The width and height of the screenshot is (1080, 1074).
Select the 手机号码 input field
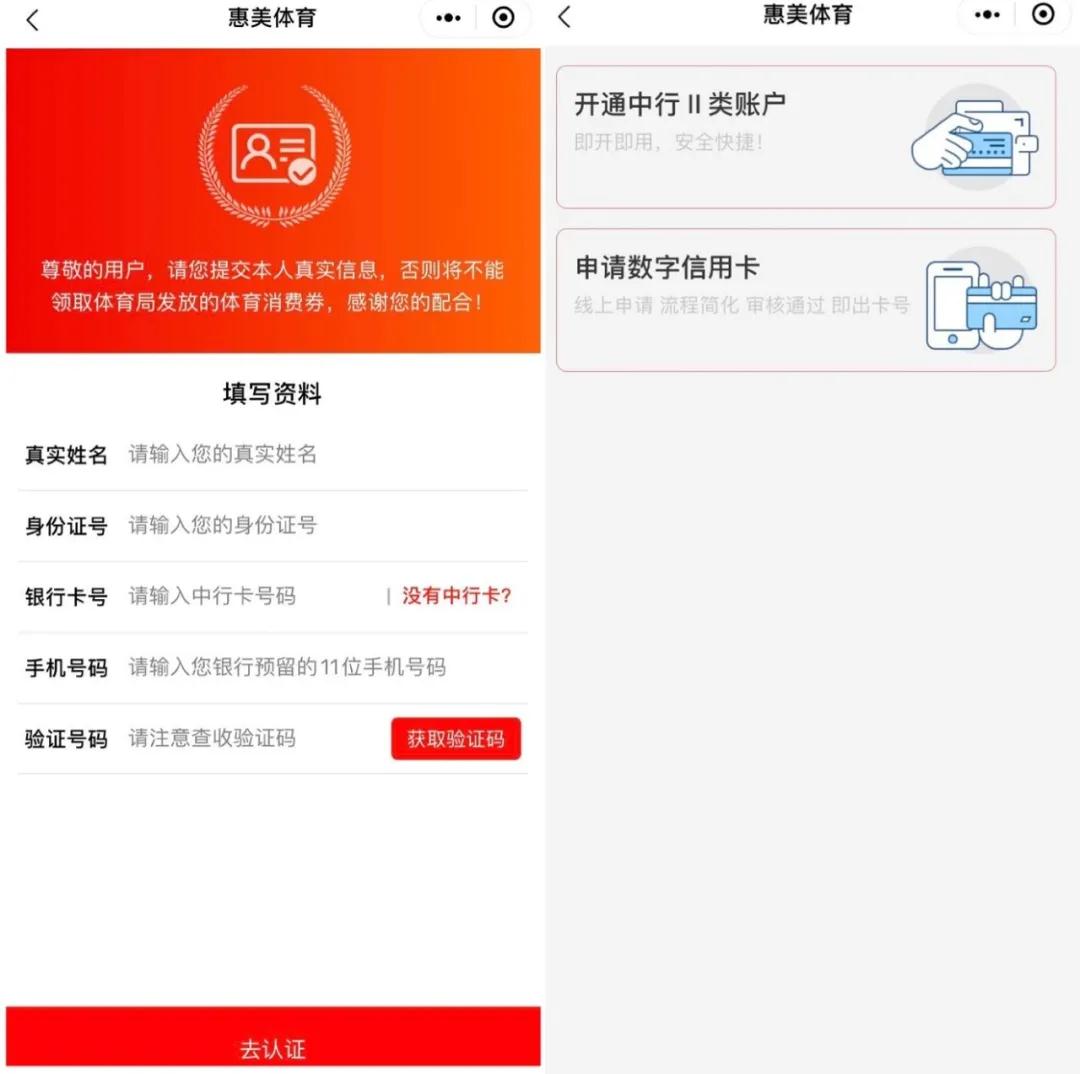[300, 667]
